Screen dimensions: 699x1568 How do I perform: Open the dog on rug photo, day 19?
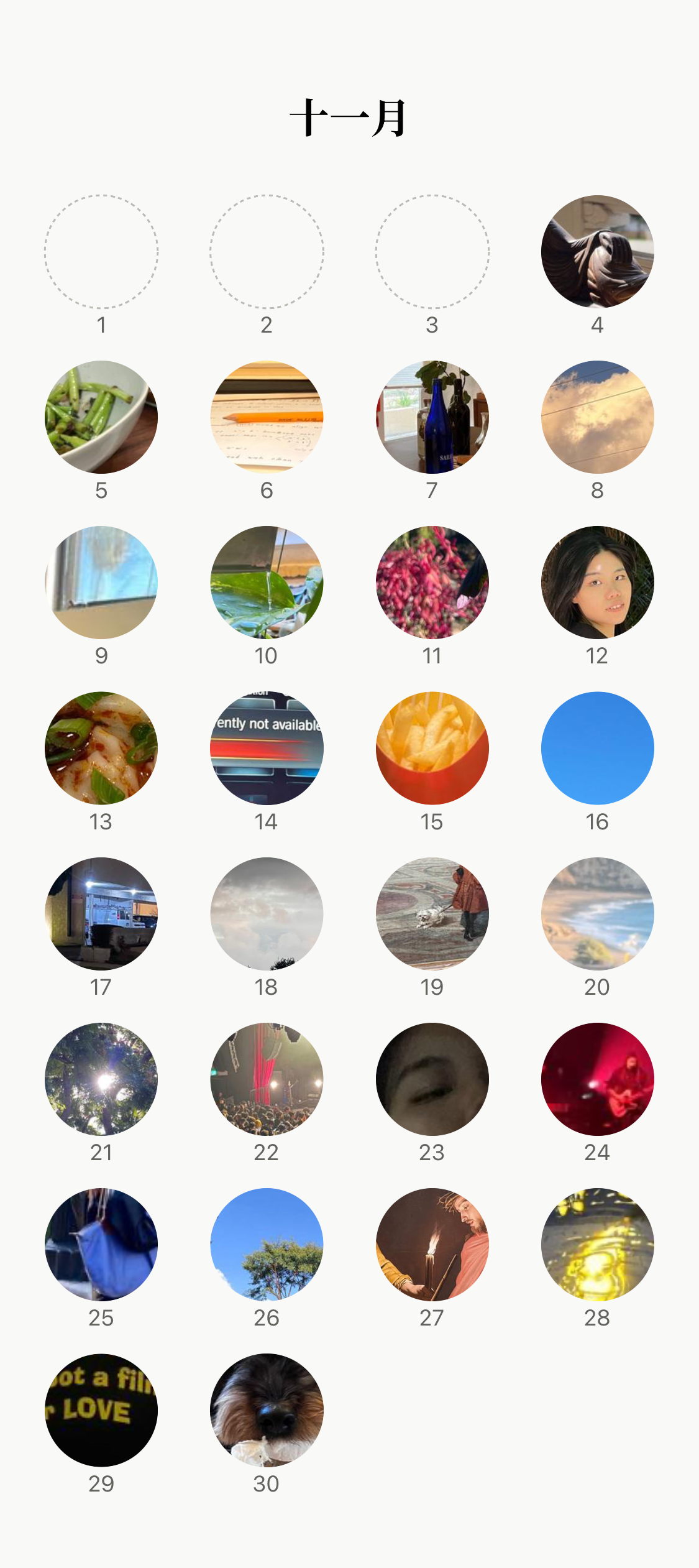pyautogui.click(x=432, y=913)
